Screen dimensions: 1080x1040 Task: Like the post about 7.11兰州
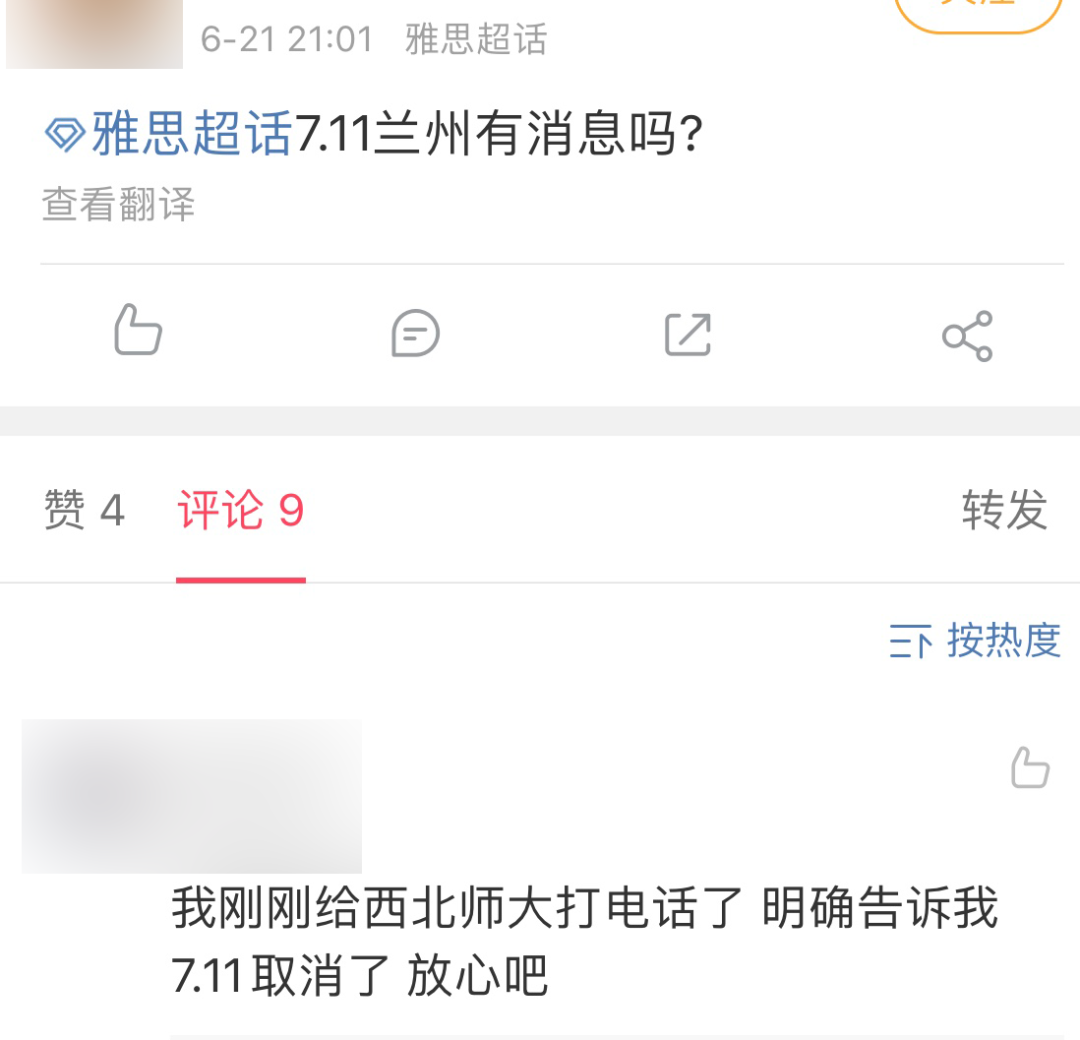(138, 332)
